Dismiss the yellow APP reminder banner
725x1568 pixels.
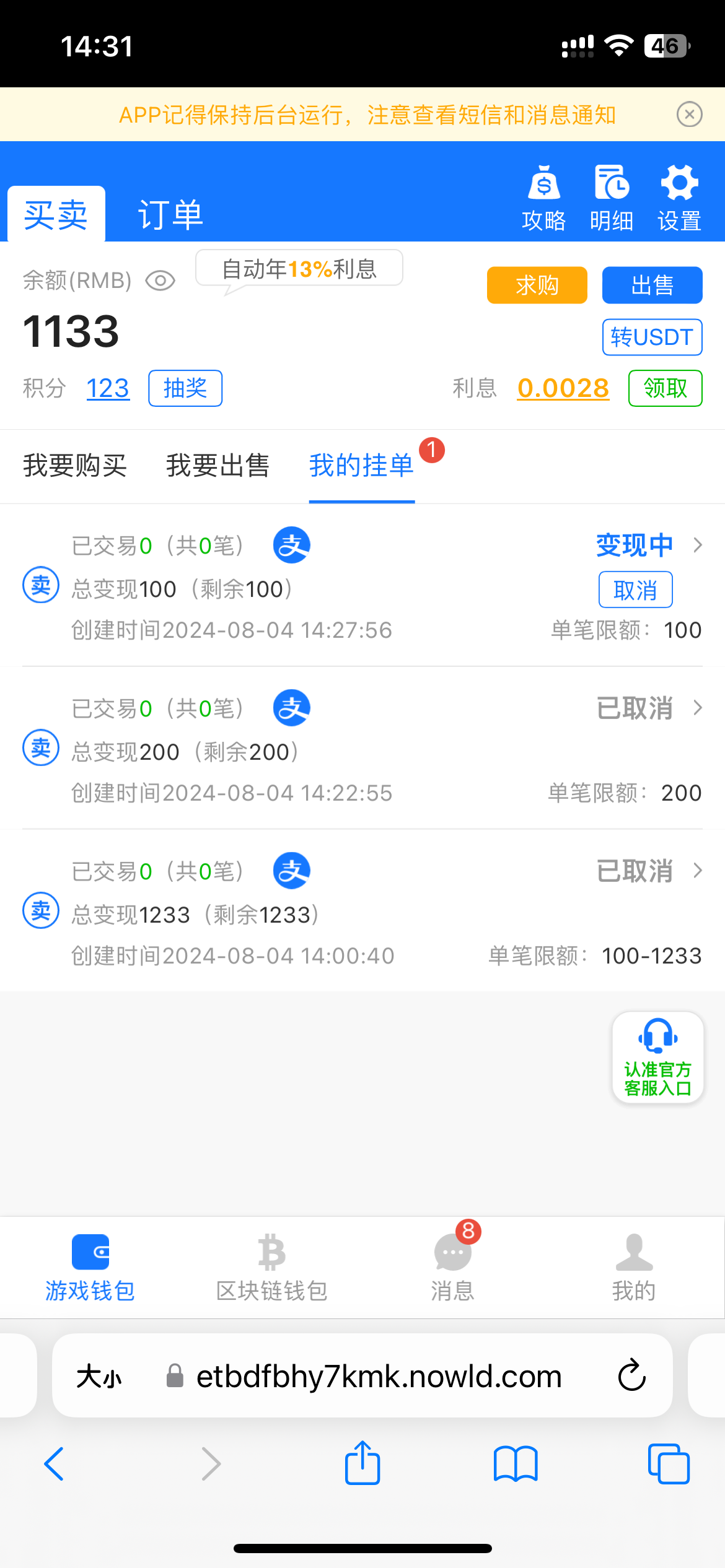coord(689,115)
